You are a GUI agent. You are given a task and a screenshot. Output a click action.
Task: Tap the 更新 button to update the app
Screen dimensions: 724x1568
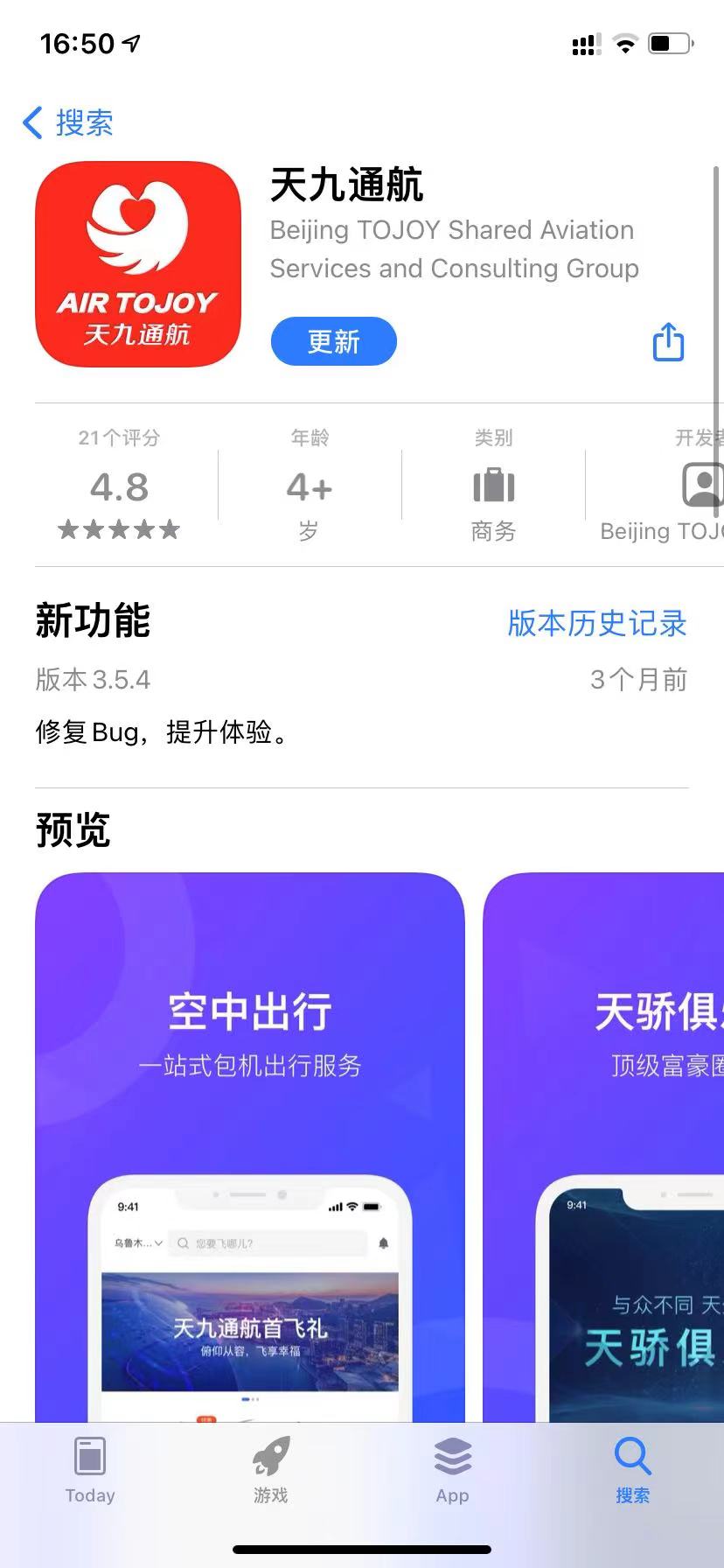(333, 341)
